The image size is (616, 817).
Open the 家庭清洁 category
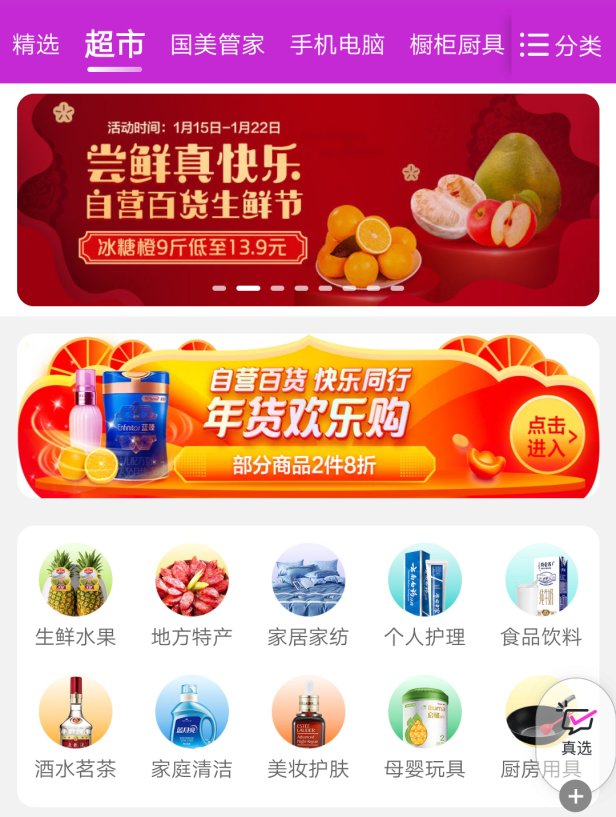coord(192,727)
